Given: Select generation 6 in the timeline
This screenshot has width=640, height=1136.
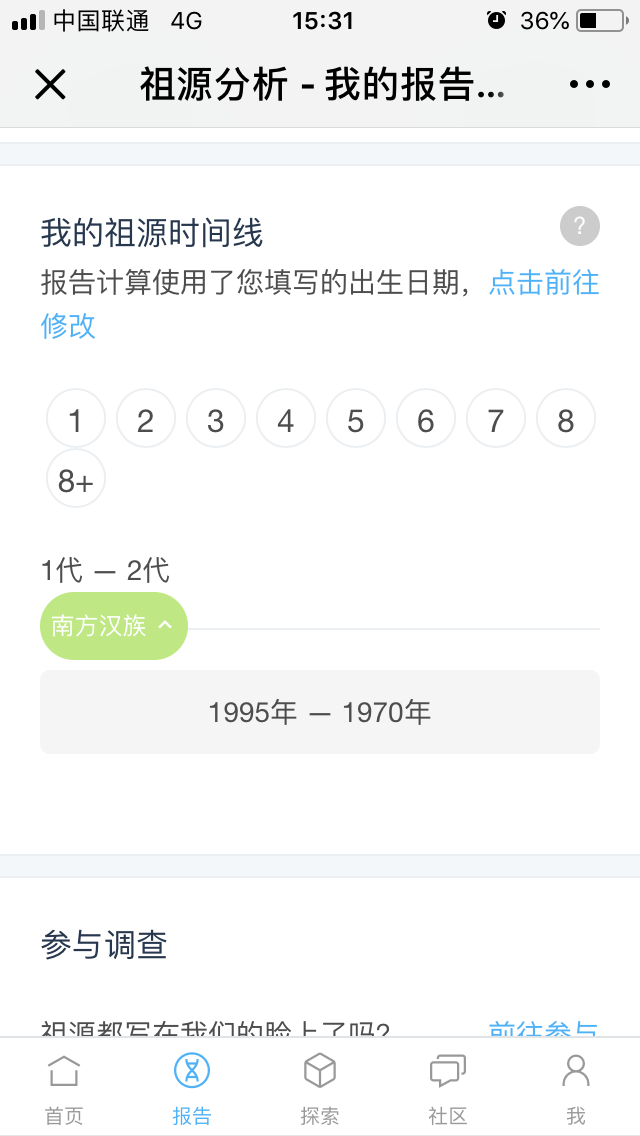Looking at the screenshot, I should [x=425, y=419].
